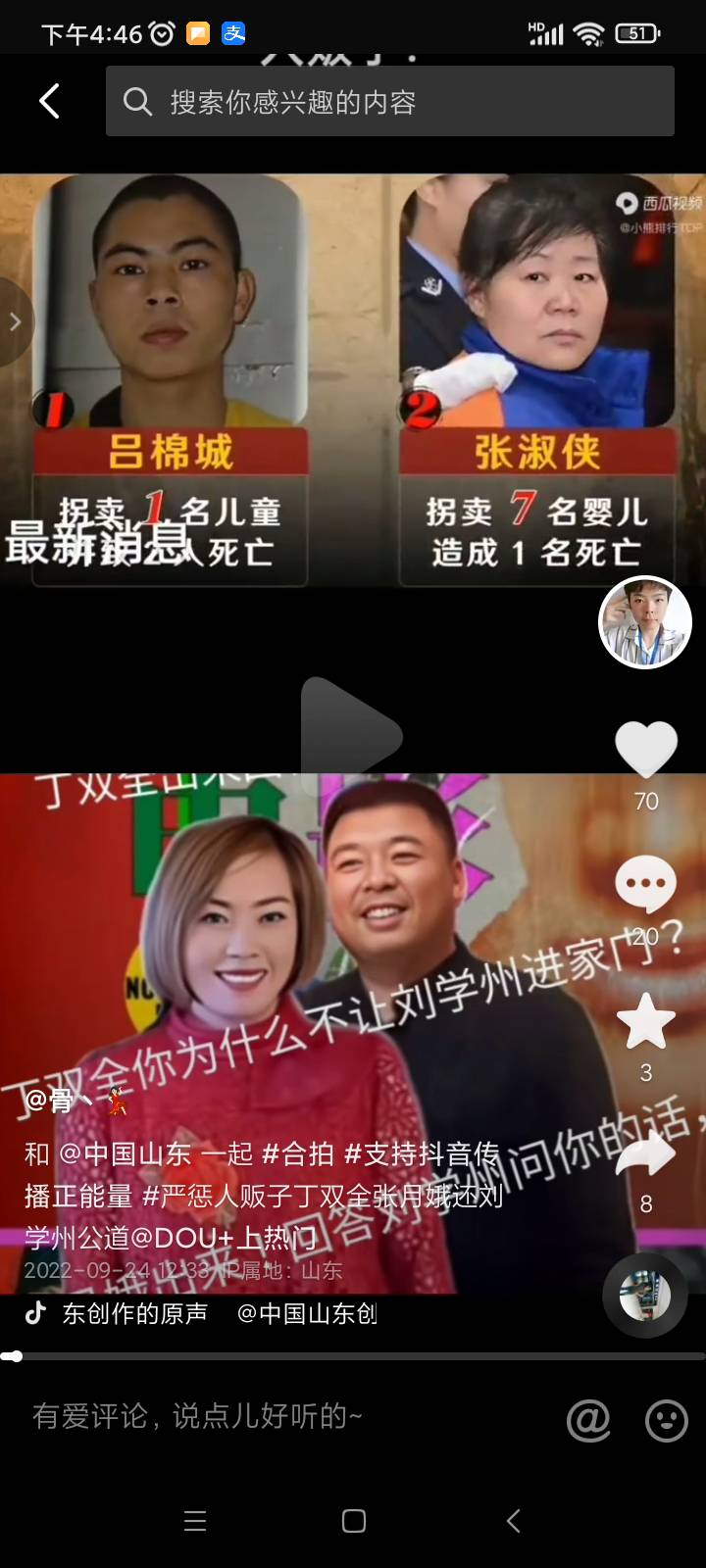Image resolution: width=706 pixels, height=1568 pixels.
Task: Expand the side arrow tab
Action: coord(14,321)
